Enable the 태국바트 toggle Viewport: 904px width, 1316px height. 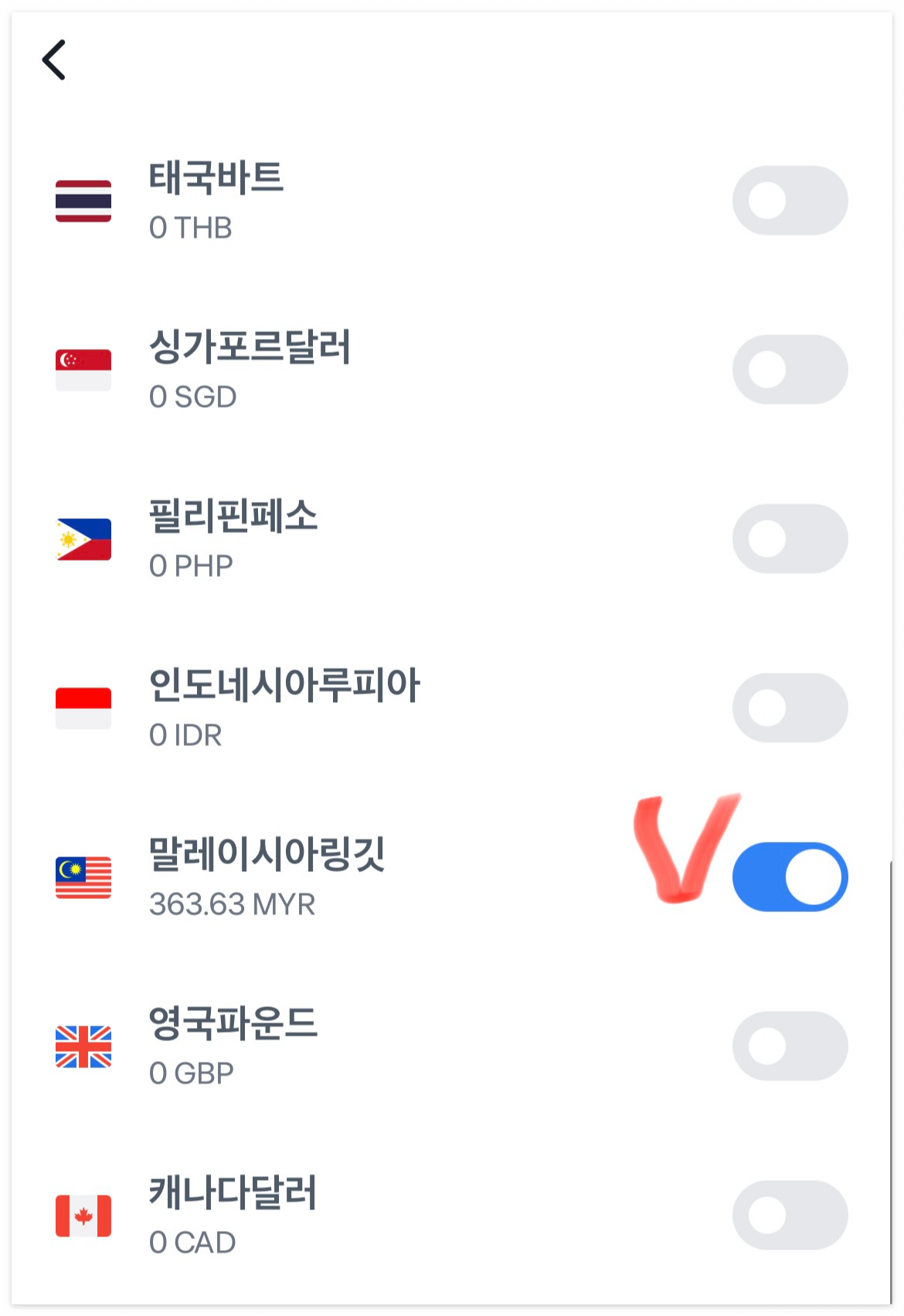[x=790, y=200]
